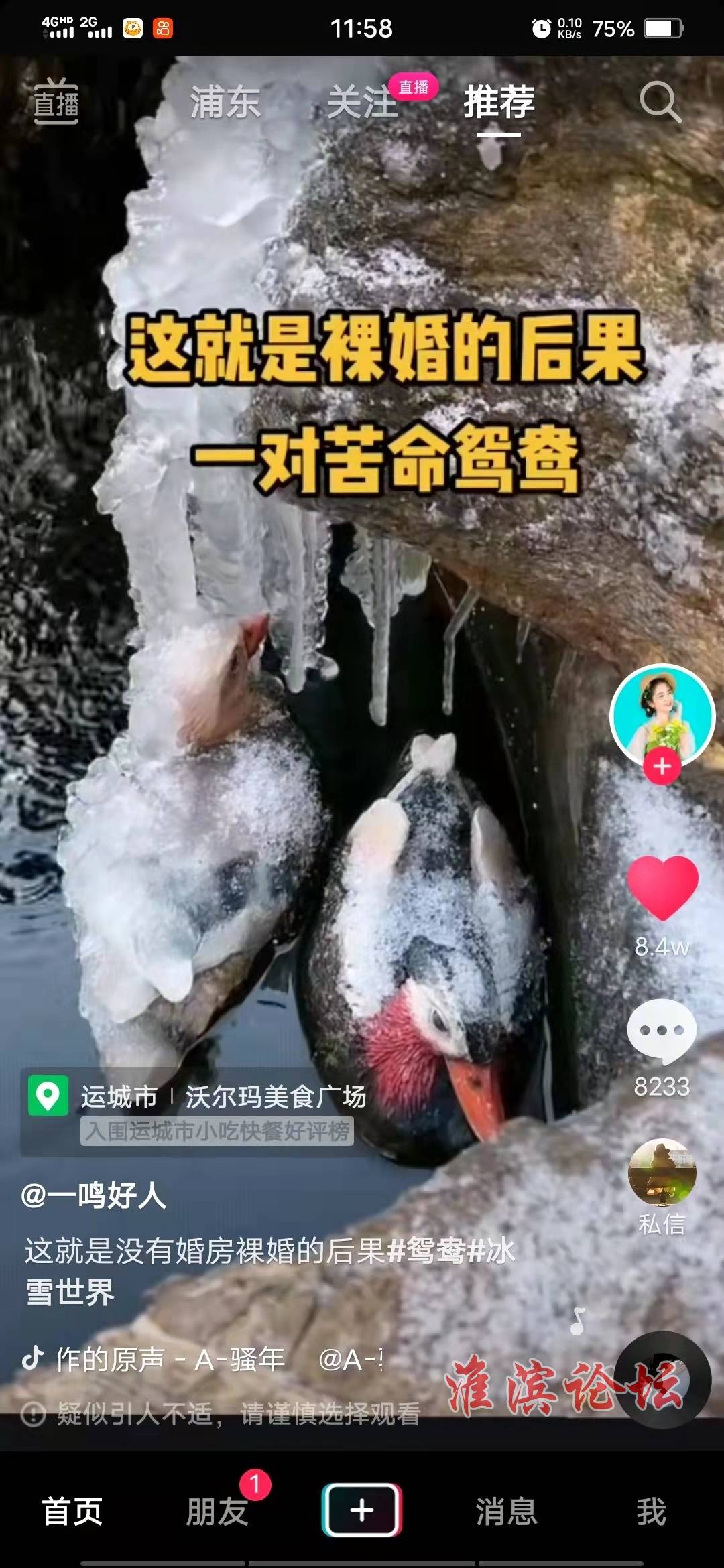Open the search magnifier
This screenshot has height=1568, width=724.
click(660, 103)
